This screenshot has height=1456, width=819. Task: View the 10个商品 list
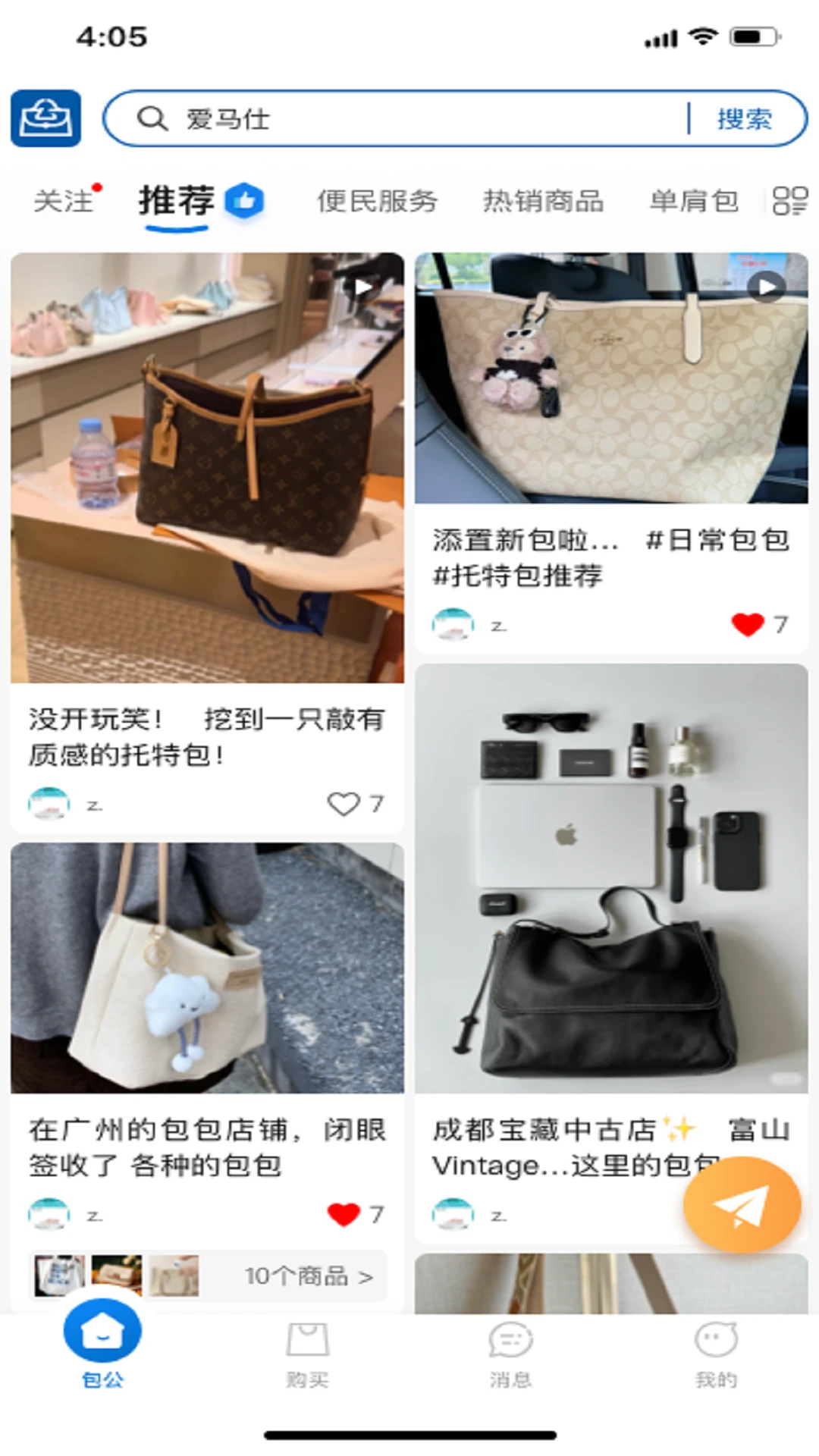207,1276
